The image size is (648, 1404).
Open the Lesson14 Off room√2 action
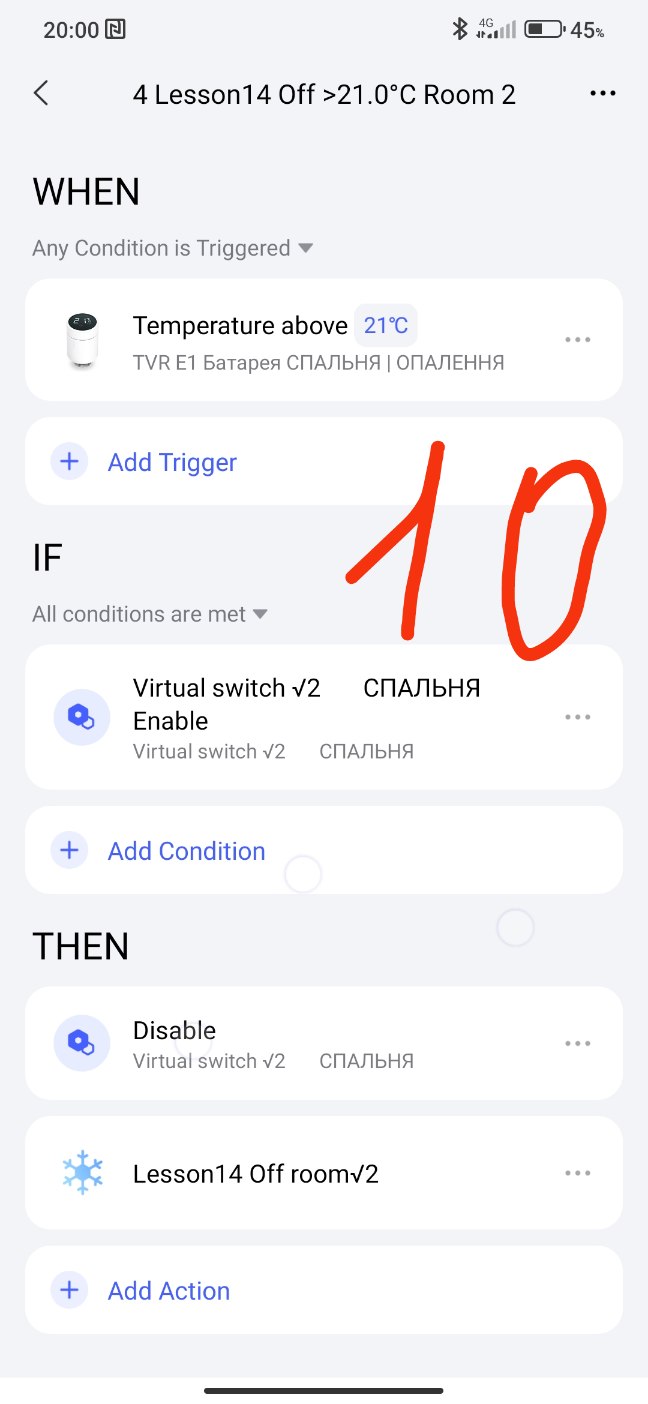pyautogui.click(x=300, y=1173)
